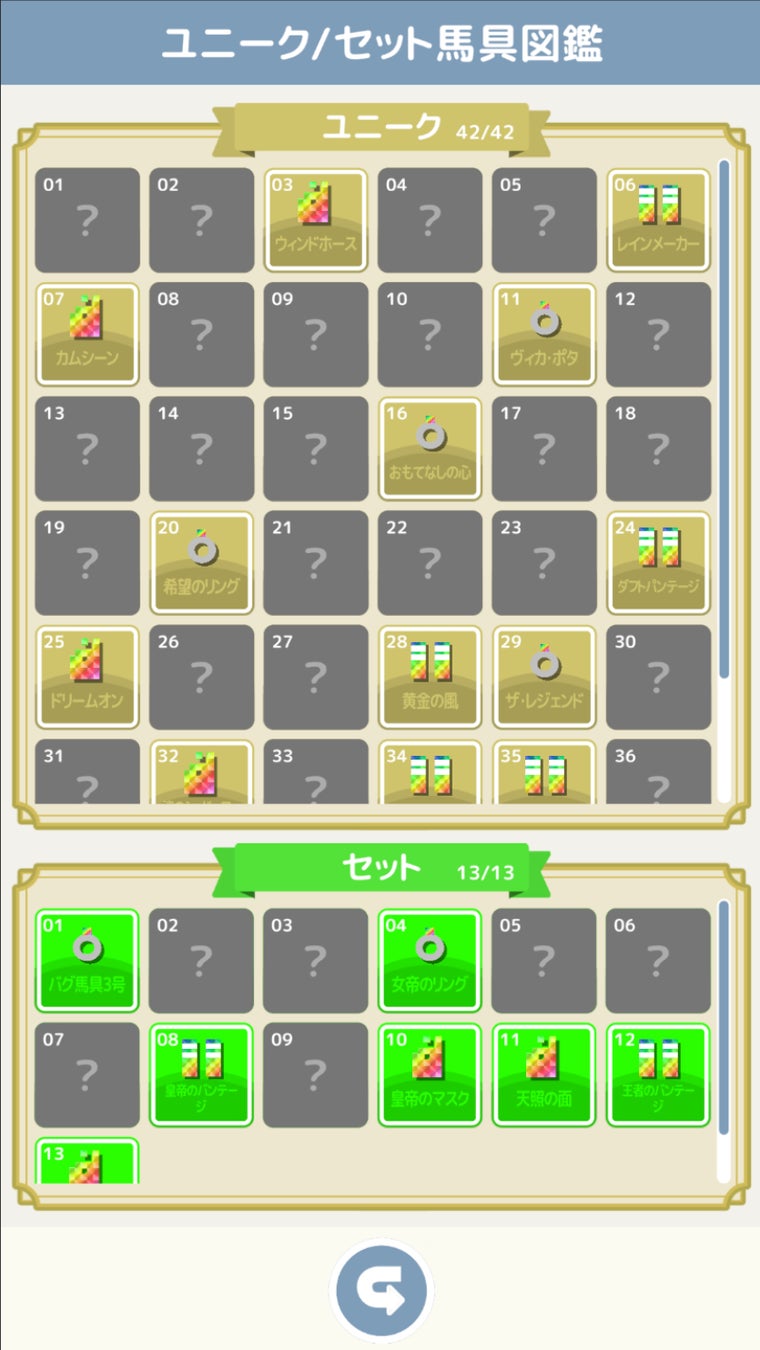The height and width of the screenshot is (1350, 760).
Task: Open set item 01 バグ馬具3号
Action: [87, 960]
